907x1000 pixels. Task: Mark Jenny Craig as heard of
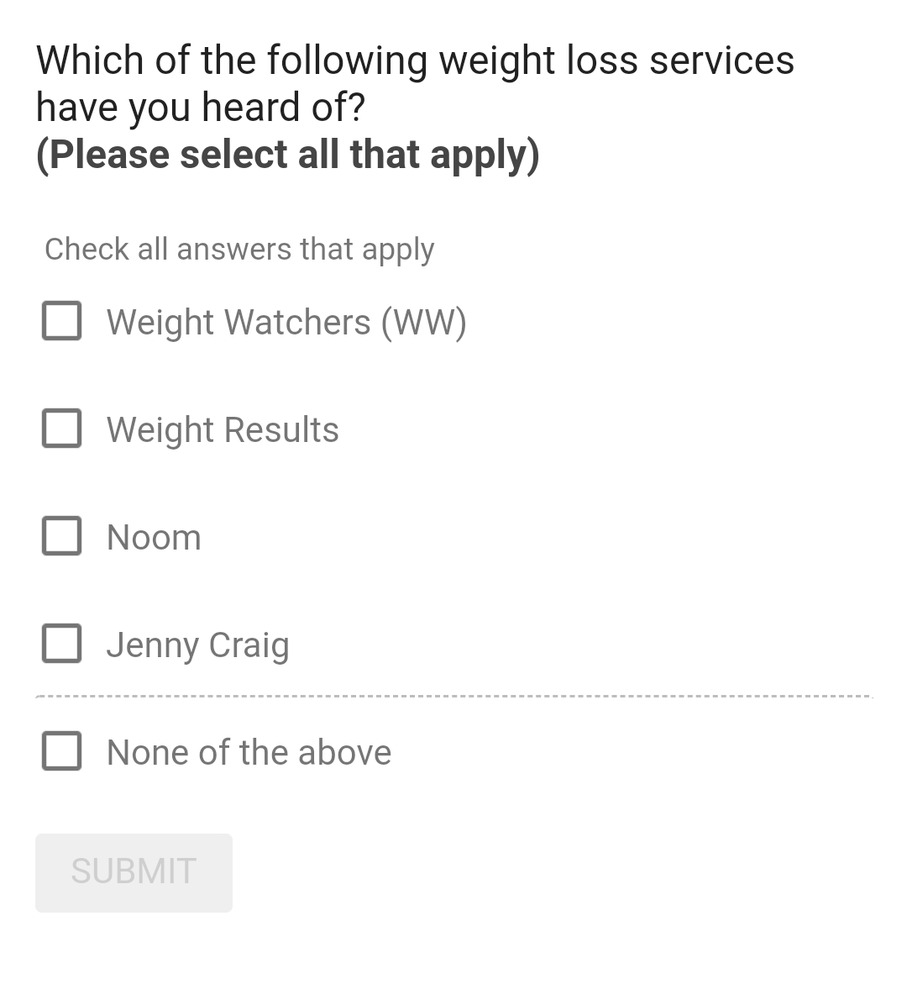click(x=62, y=644)
